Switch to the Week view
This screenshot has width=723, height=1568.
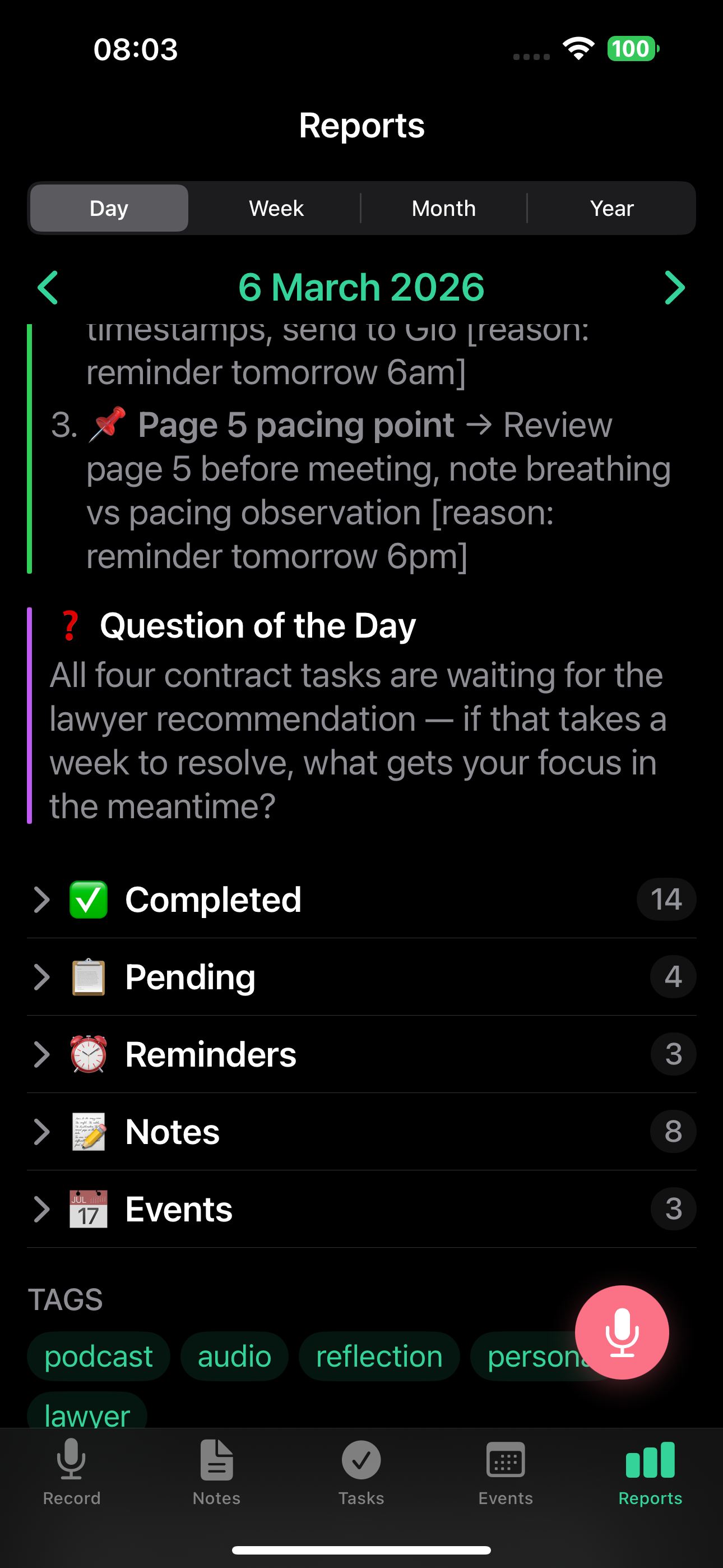click(x=275, y=207)
